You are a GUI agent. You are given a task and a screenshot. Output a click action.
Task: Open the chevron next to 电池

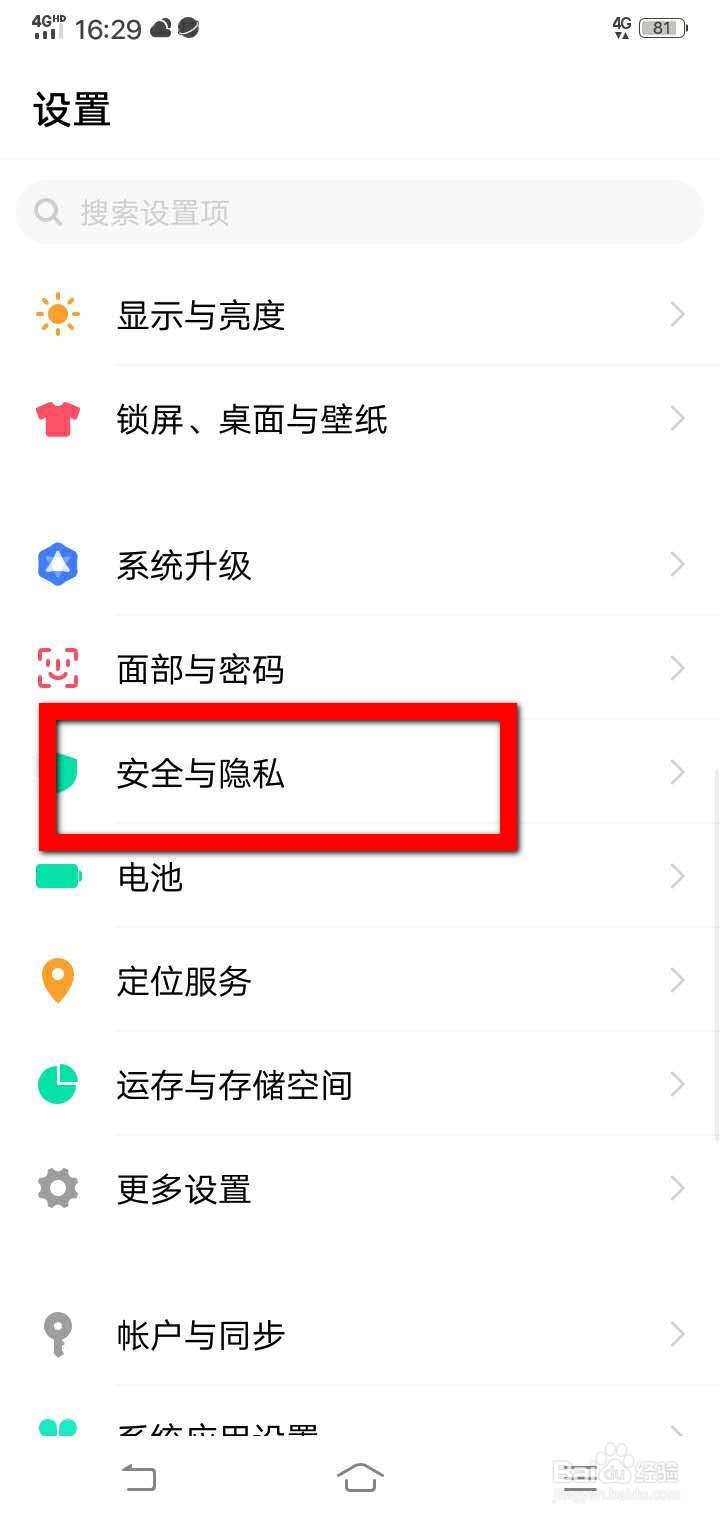677,877
